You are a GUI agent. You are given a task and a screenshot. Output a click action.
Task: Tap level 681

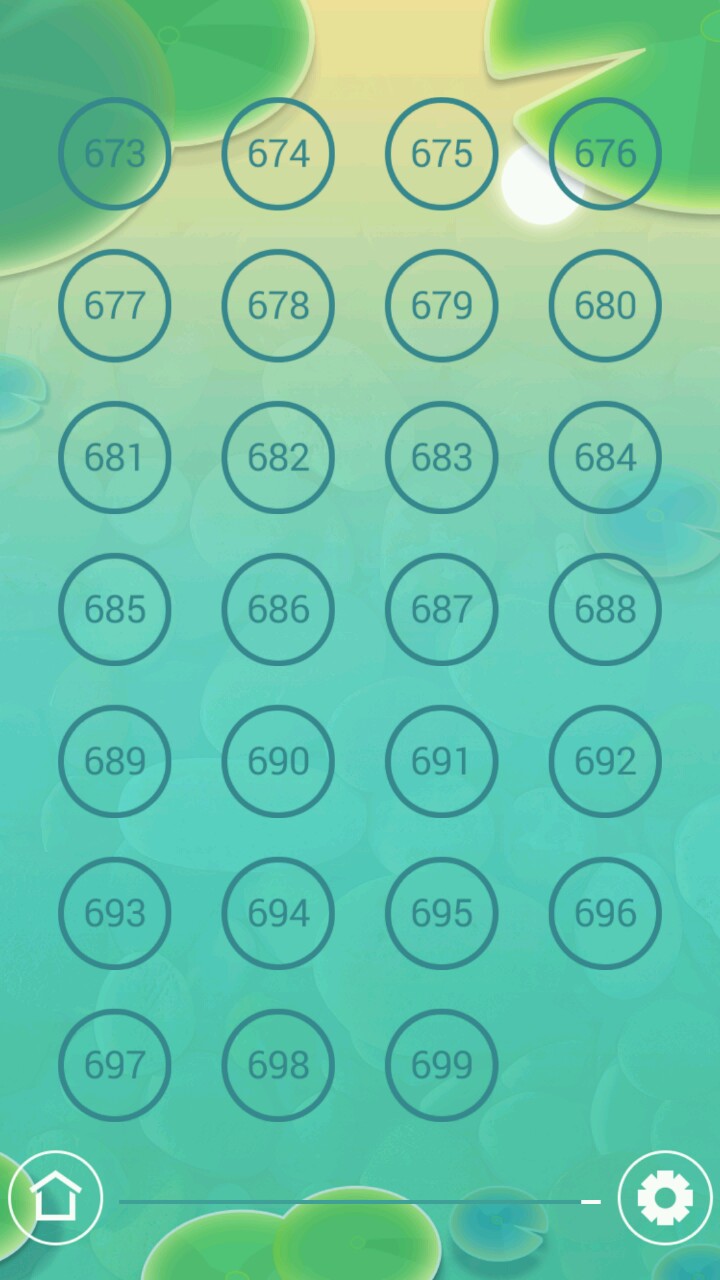[x=115, y=458]
